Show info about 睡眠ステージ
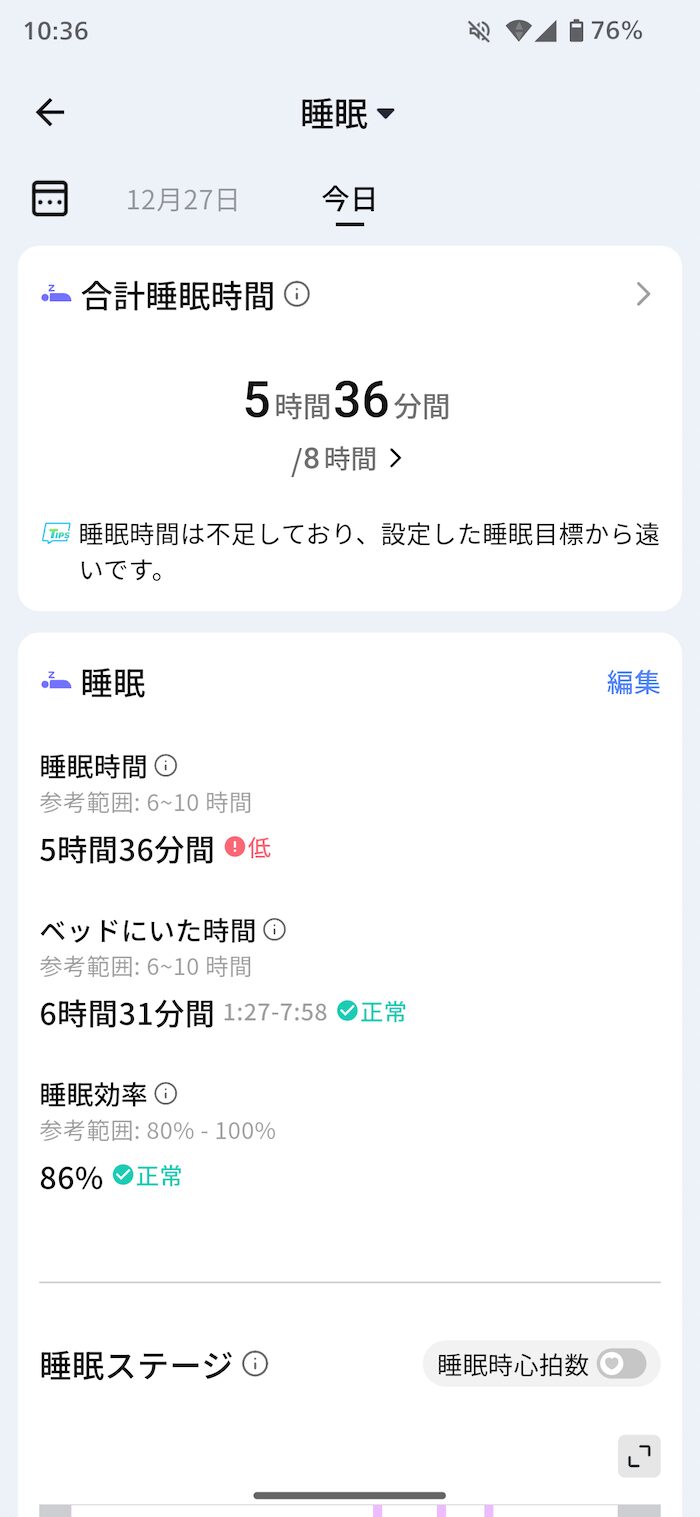Viewport: 700px width, 1517px height. click(x=256, y=1364)
